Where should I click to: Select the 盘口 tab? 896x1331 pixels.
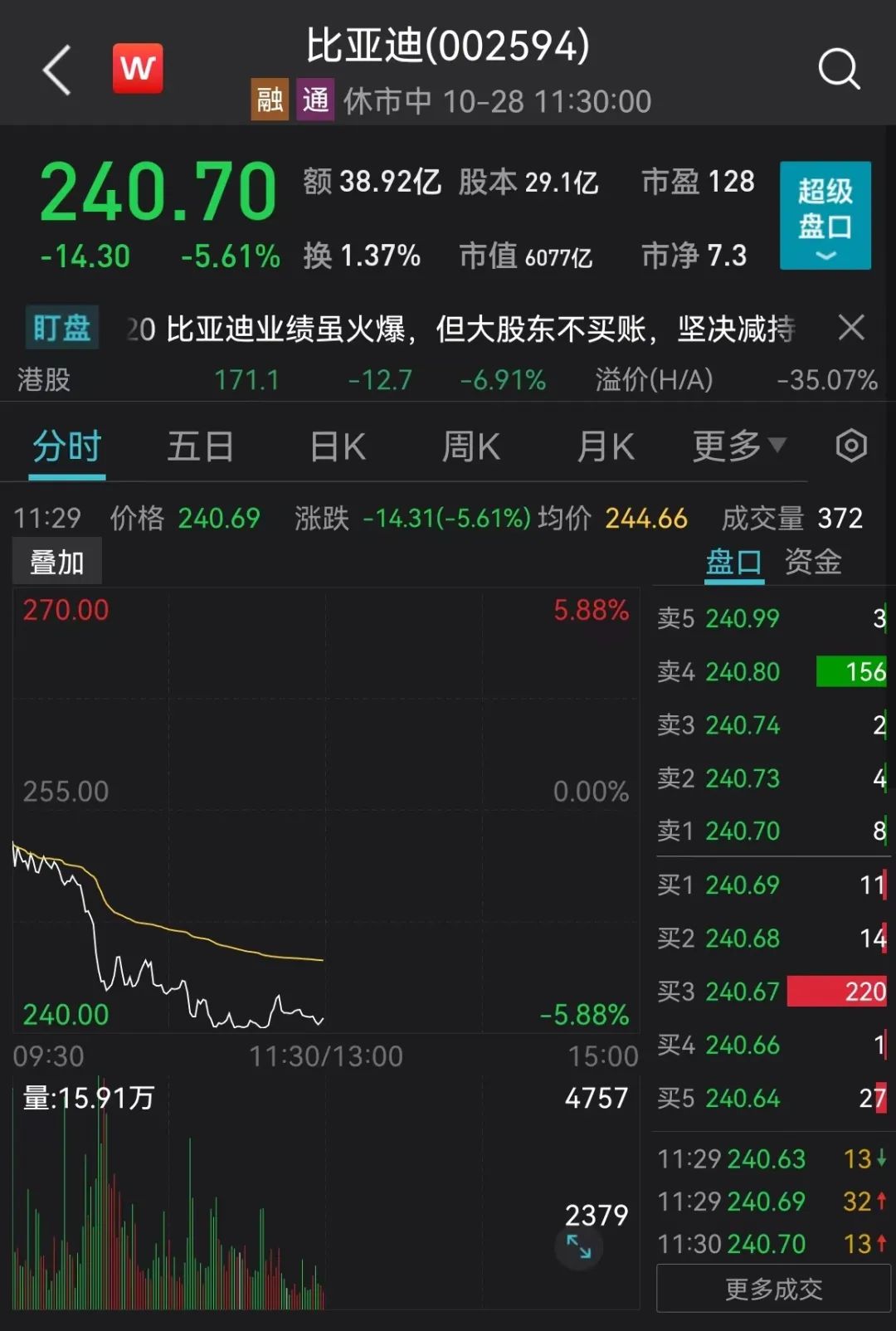734,562
